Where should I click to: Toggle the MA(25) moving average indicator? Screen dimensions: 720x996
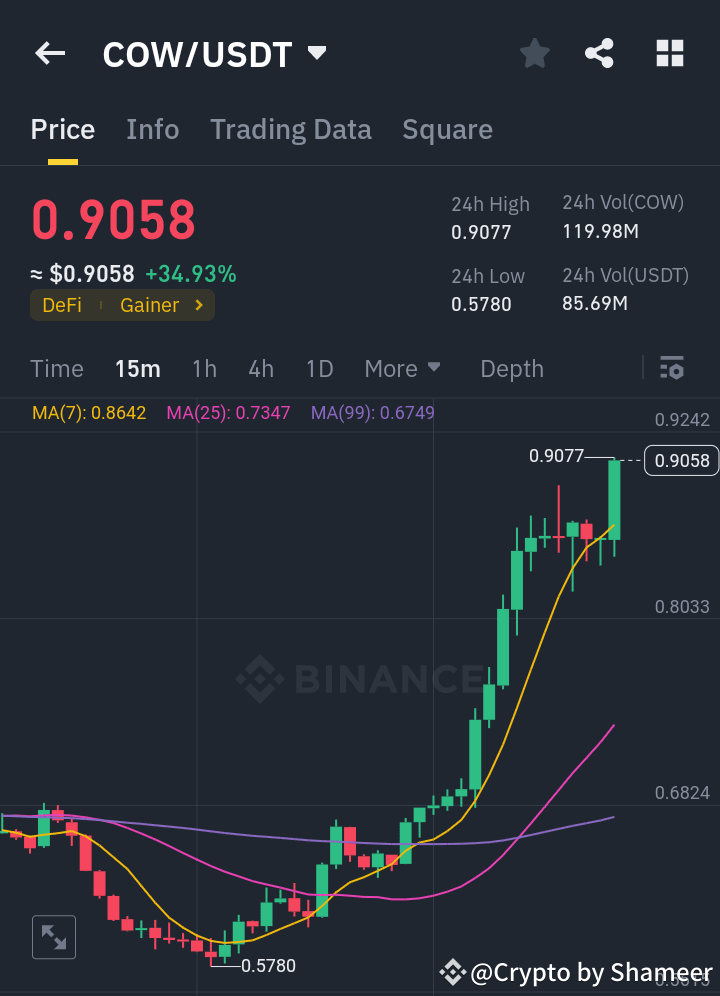[227, 412]
